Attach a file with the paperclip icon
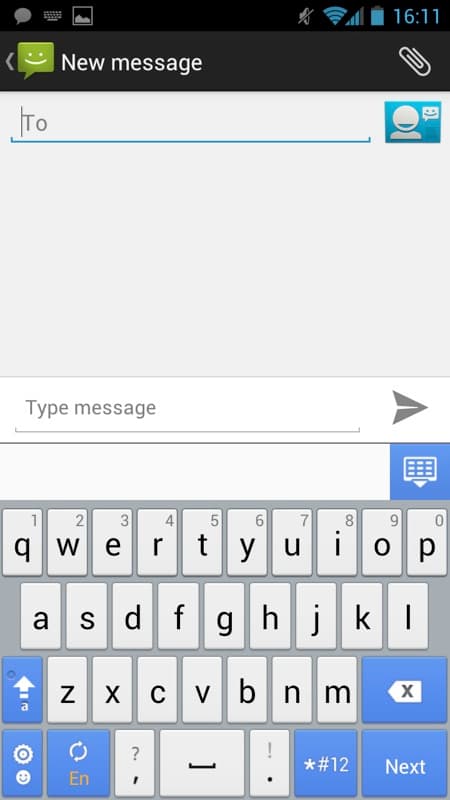Image resolution: width=450 pixels, height=800 pixels. [414, 62]
